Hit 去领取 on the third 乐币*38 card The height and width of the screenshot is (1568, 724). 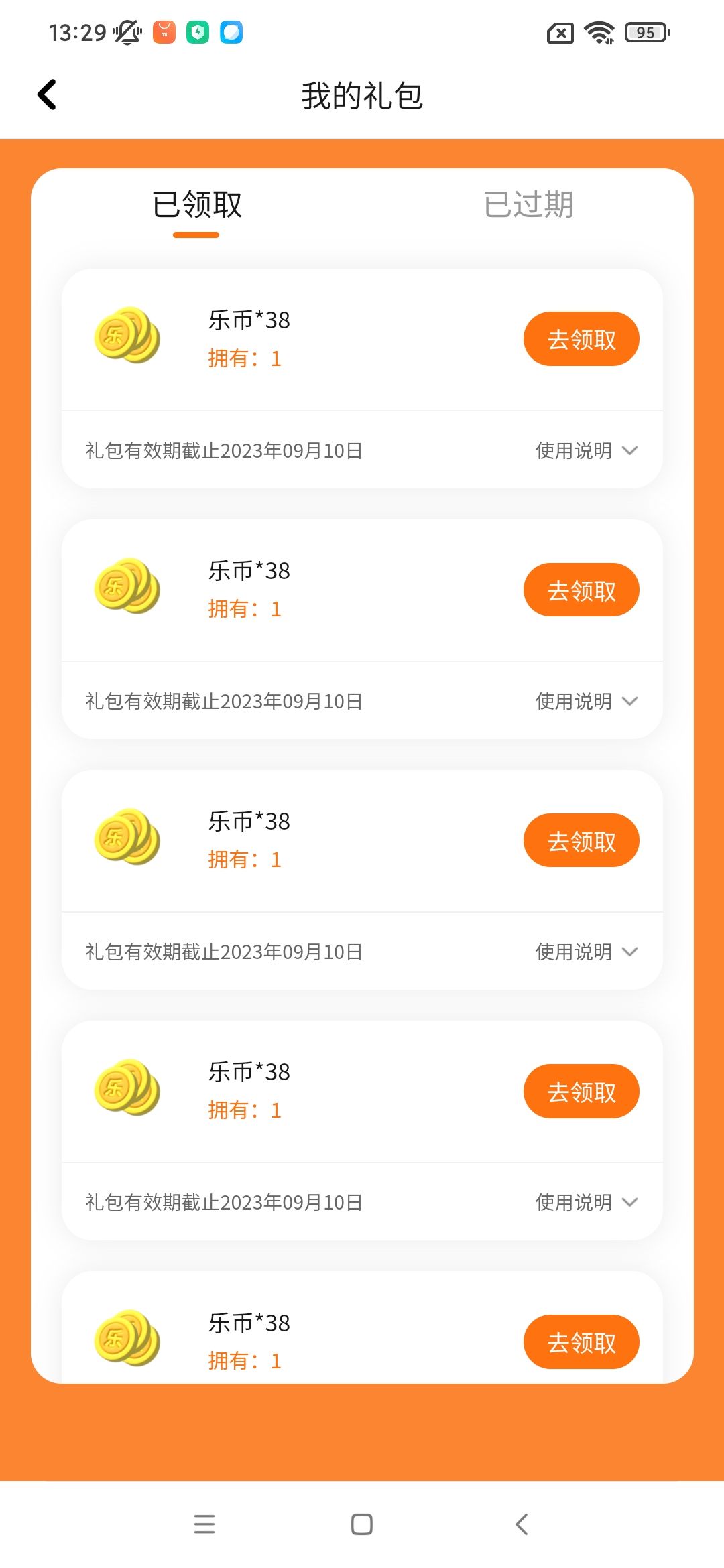(x=581, y=840)
